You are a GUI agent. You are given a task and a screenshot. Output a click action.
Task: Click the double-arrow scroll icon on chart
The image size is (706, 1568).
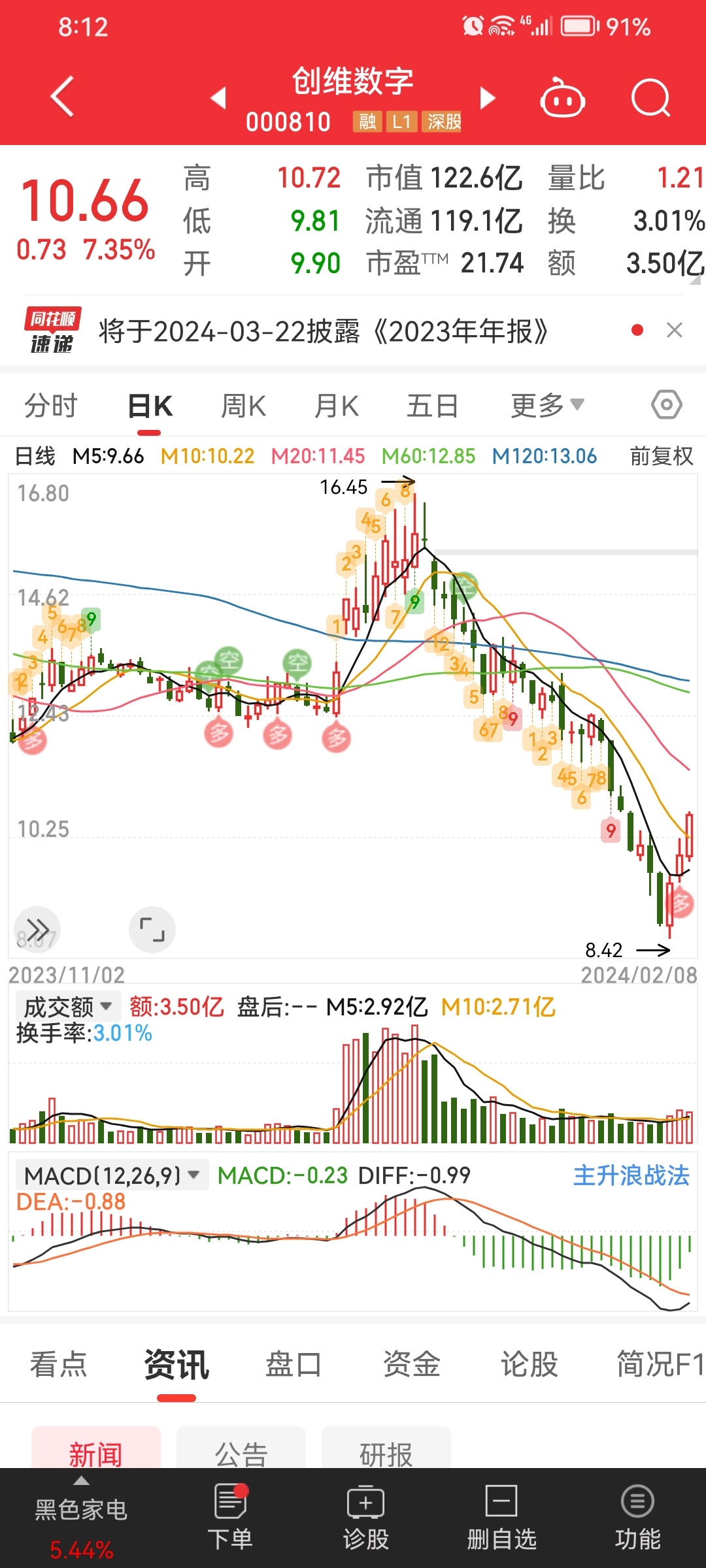click(x=37, y=930)
